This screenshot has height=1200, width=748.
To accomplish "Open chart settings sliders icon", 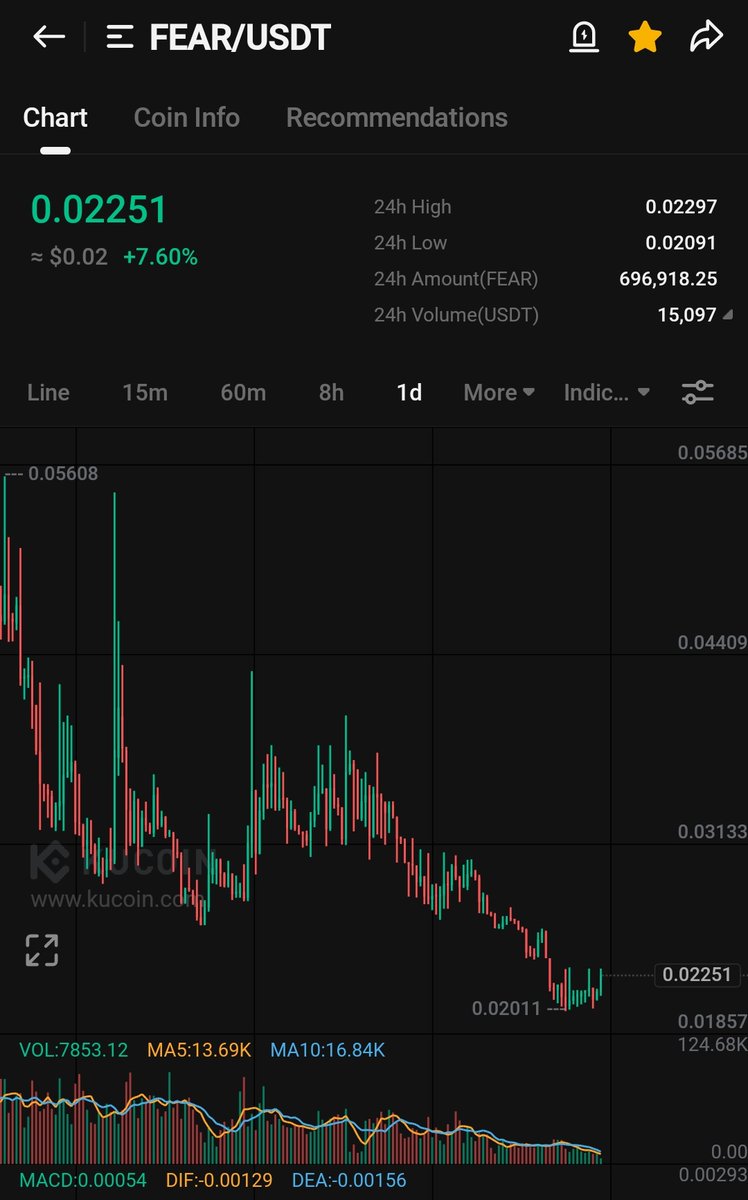I will [698, 392].
